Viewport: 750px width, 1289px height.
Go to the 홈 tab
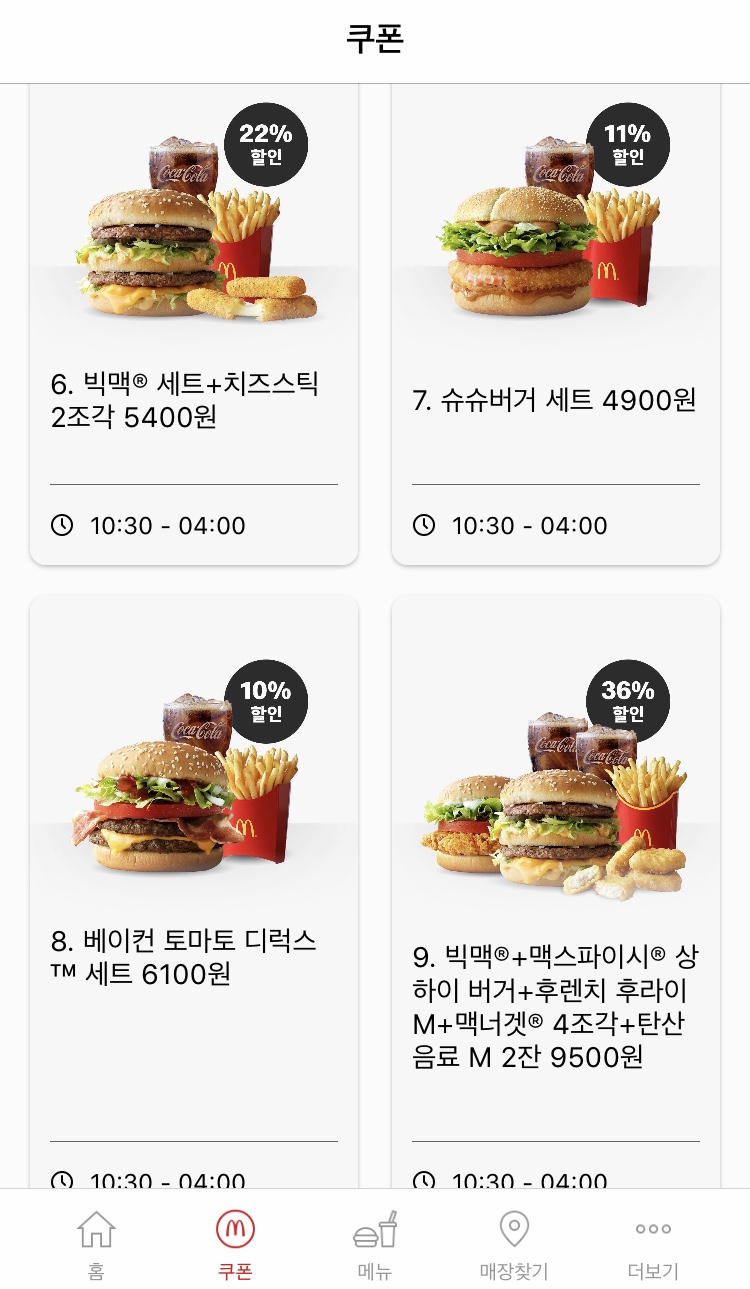[x=96, y=1245]
